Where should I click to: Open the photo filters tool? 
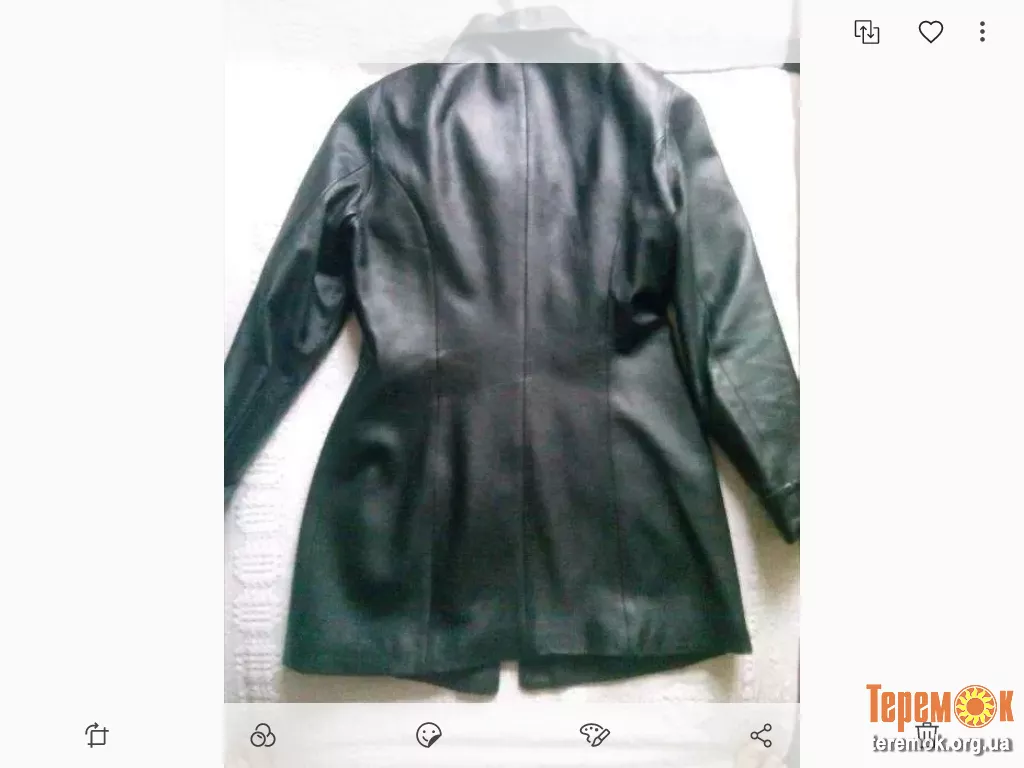pos(263,736)
